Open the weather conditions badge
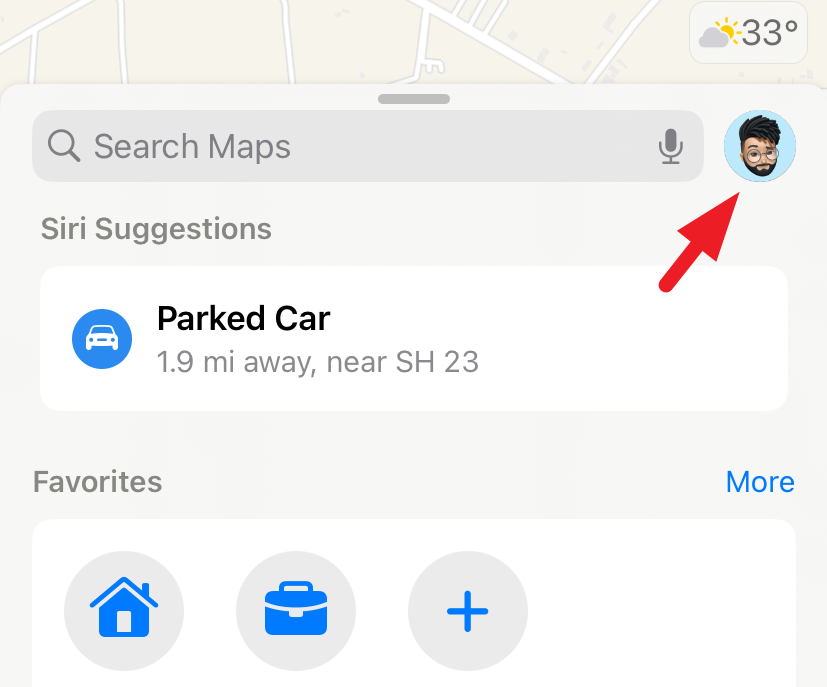Viewport: 827px width, 687px height. pos(748,34)
